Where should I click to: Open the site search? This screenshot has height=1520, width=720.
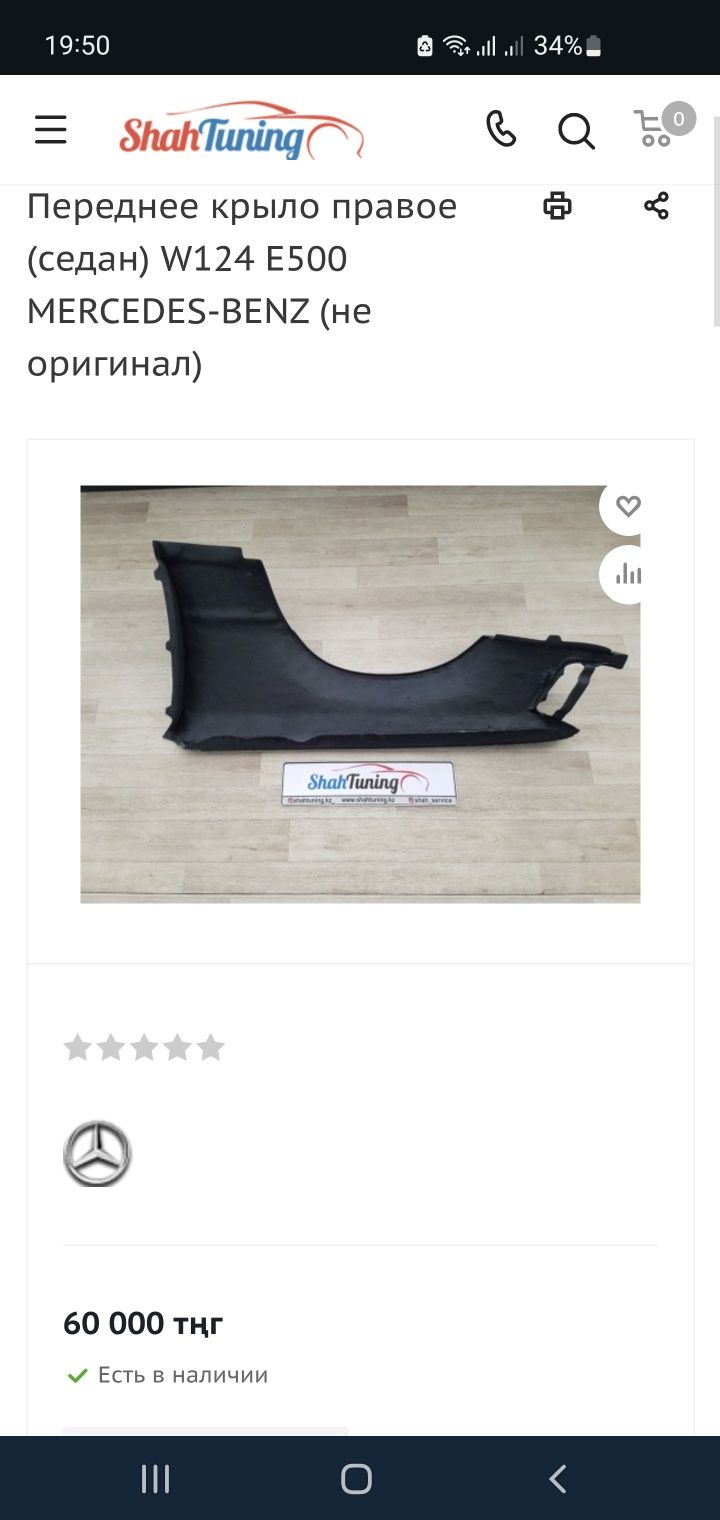click(576, 130)
